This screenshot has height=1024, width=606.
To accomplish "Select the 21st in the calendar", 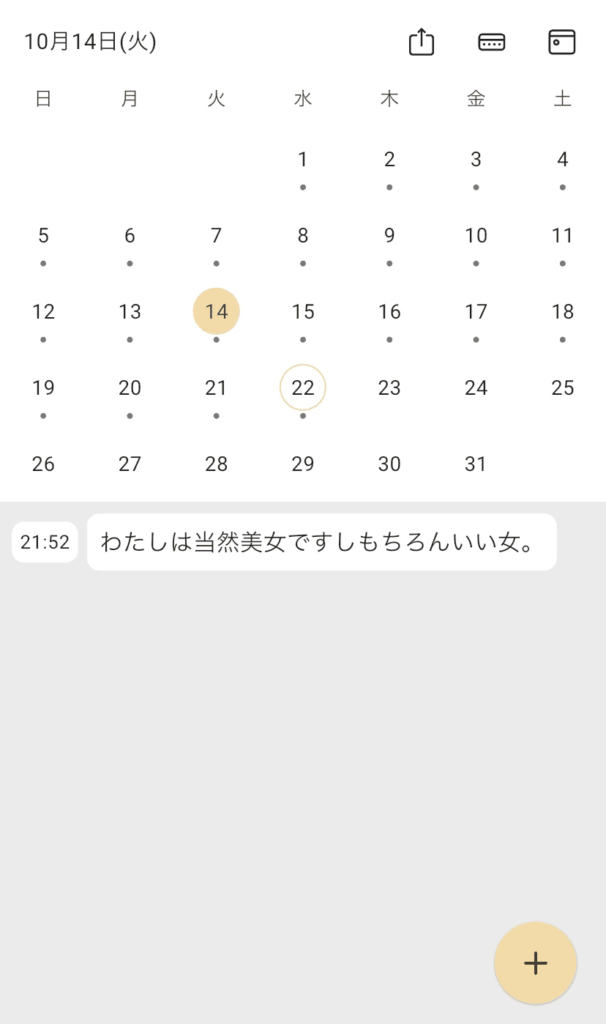I will tap(216, 388).
